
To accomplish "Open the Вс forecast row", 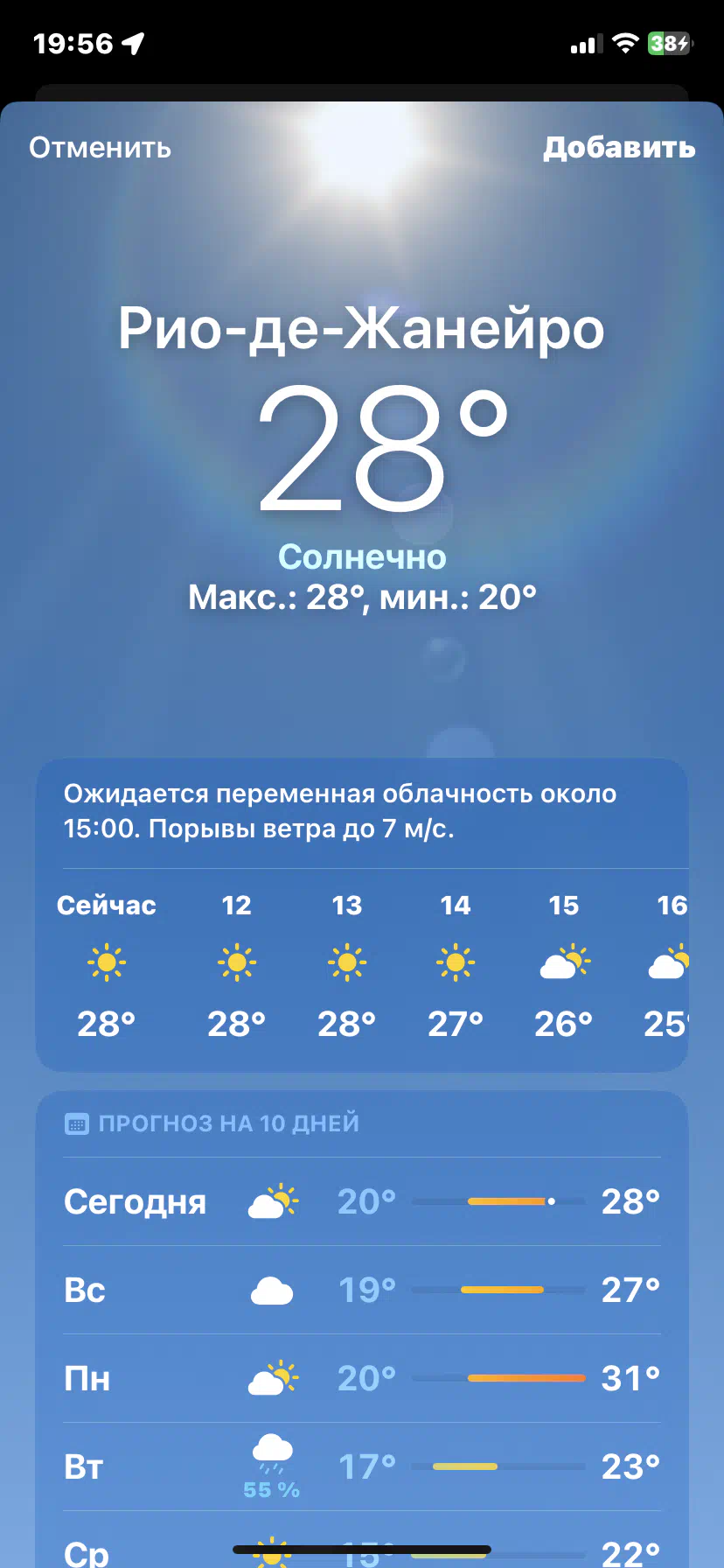I will pos(362,1290).
